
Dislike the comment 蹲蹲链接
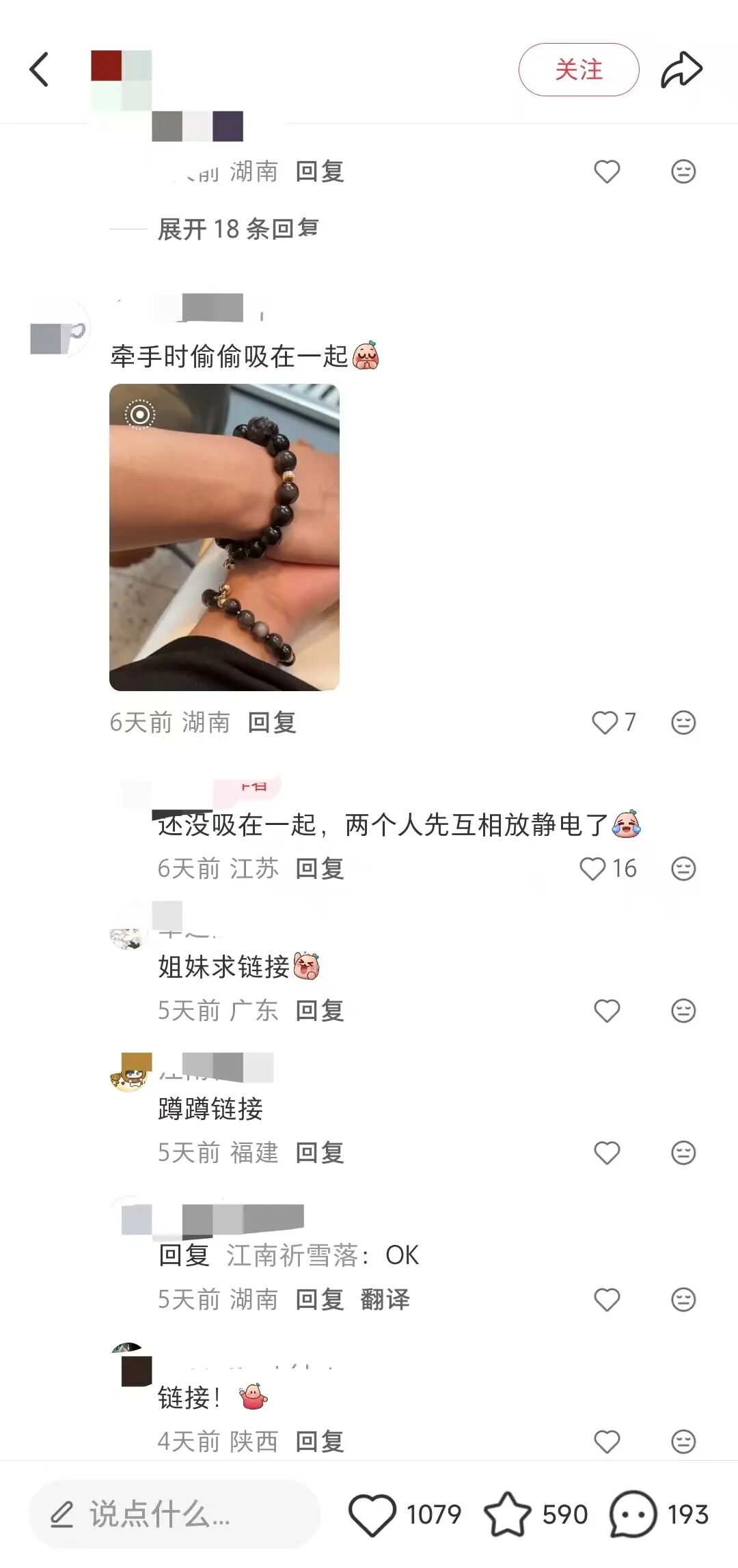coord(683,1153)
